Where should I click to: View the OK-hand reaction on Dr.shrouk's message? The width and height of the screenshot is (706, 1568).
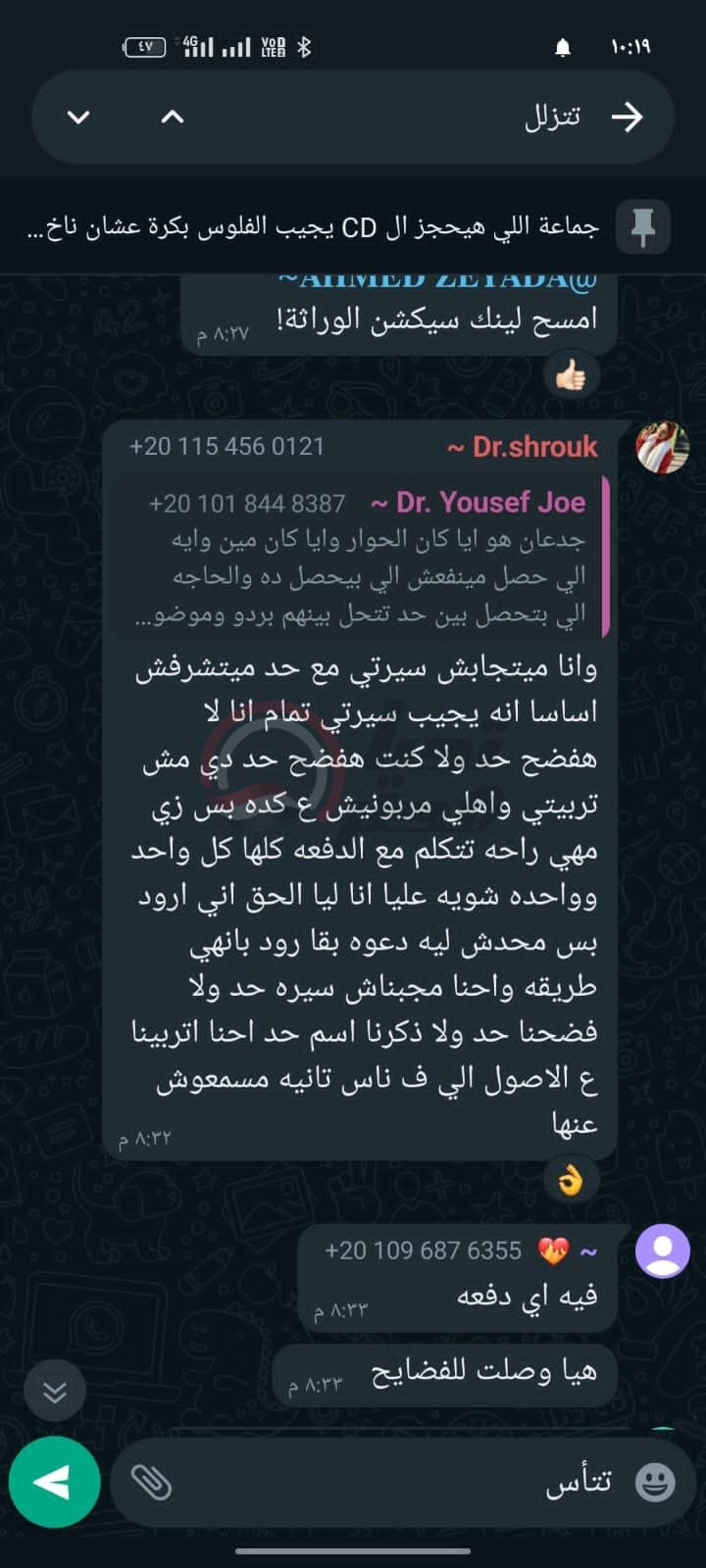(571, 1179)
